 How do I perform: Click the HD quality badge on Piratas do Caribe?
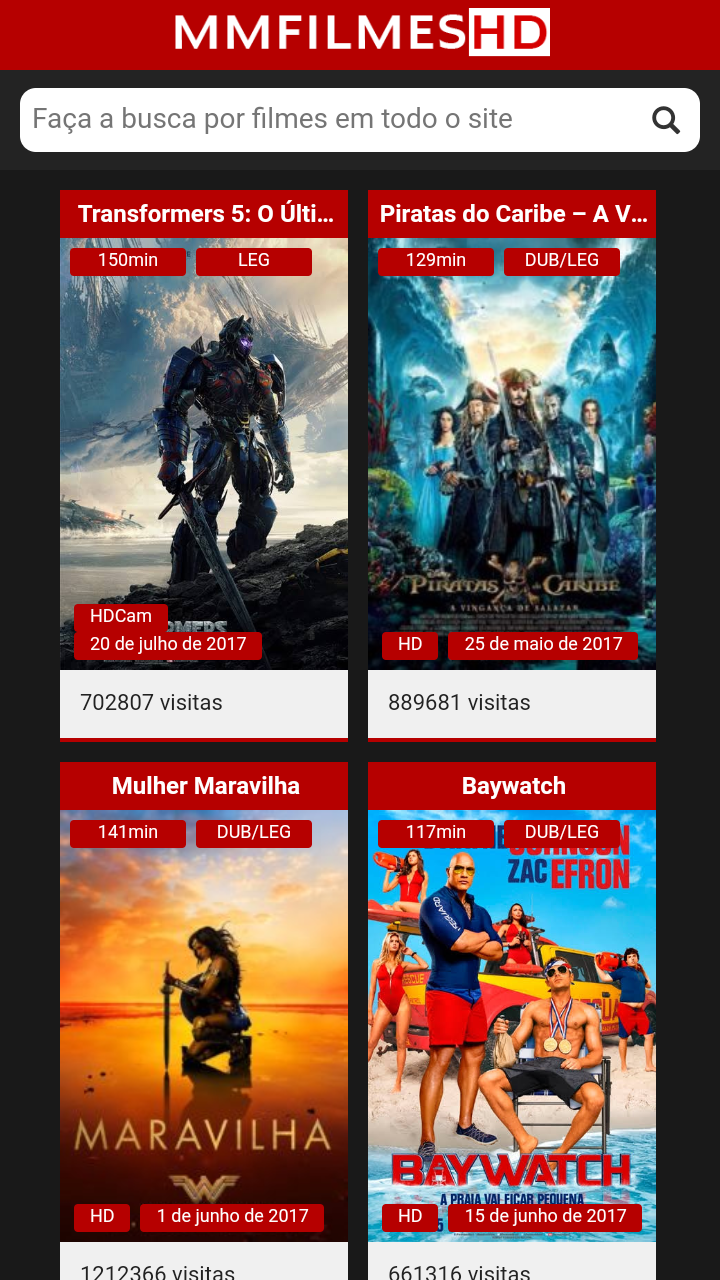coord(409,644)
